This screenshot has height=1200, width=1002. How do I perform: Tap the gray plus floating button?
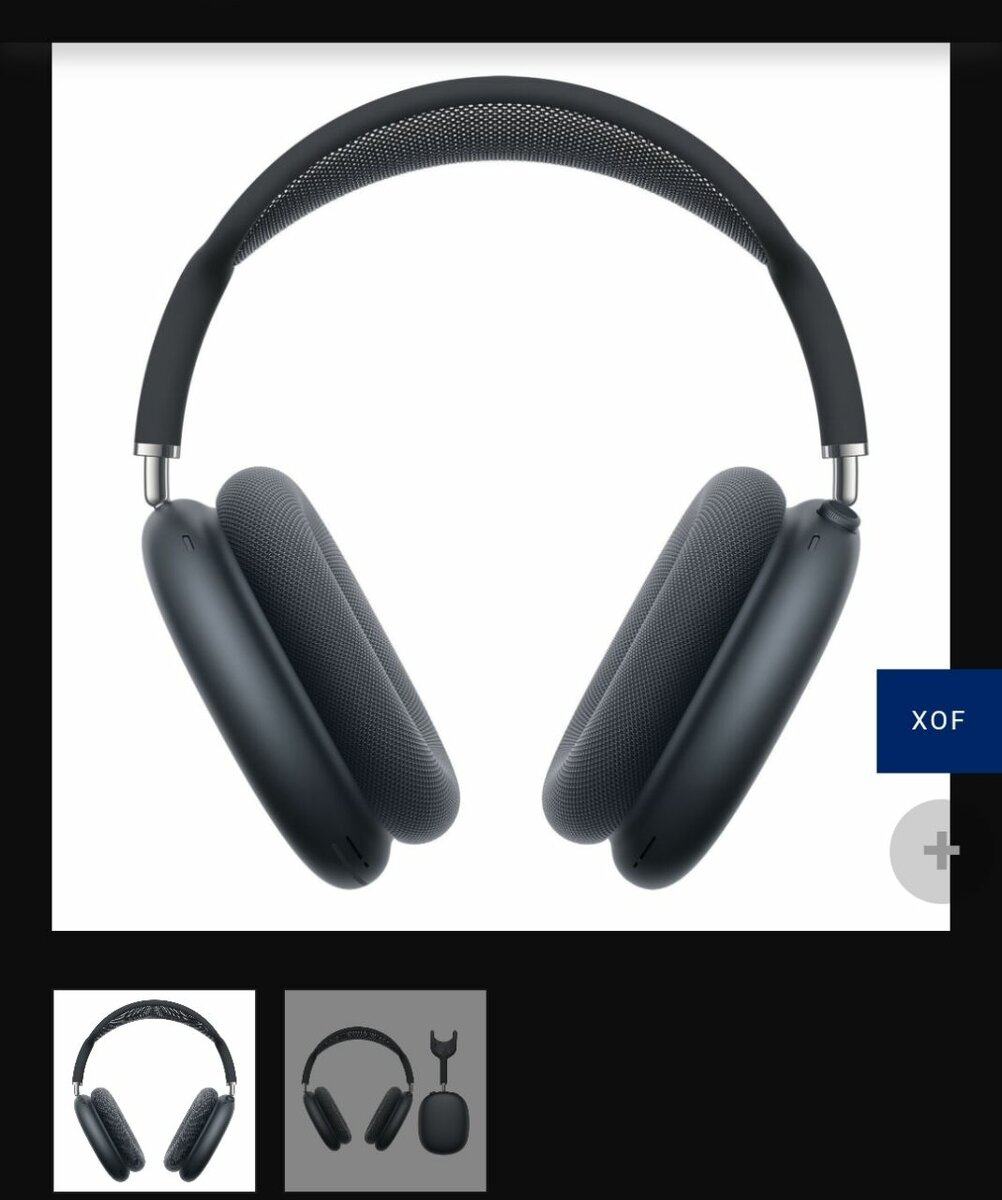(x=938, y=851)
